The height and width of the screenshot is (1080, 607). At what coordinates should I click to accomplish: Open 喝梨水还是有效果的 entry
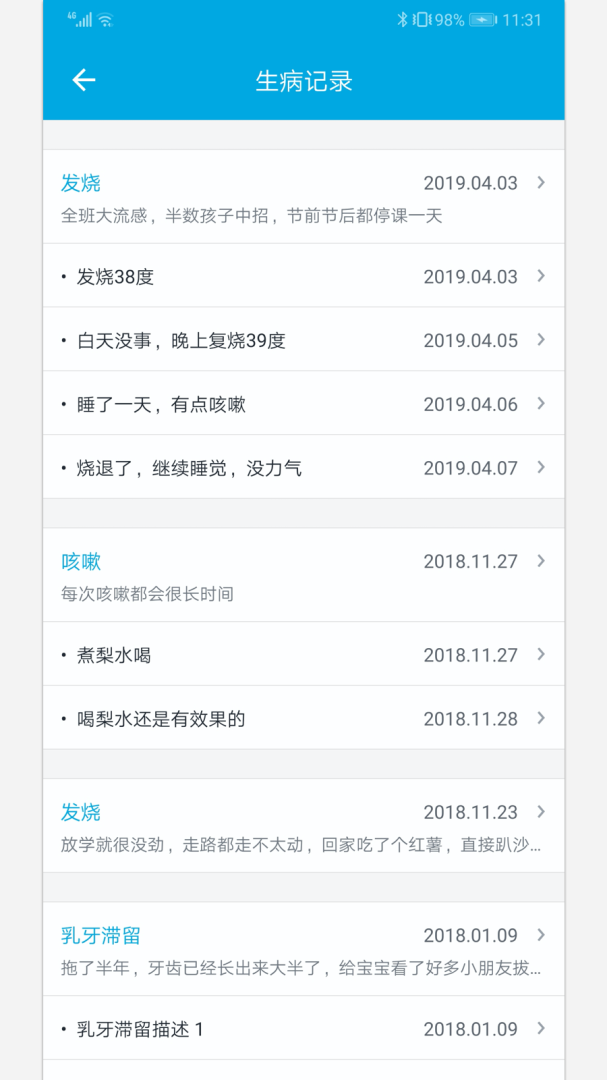[x=303, y=719]
